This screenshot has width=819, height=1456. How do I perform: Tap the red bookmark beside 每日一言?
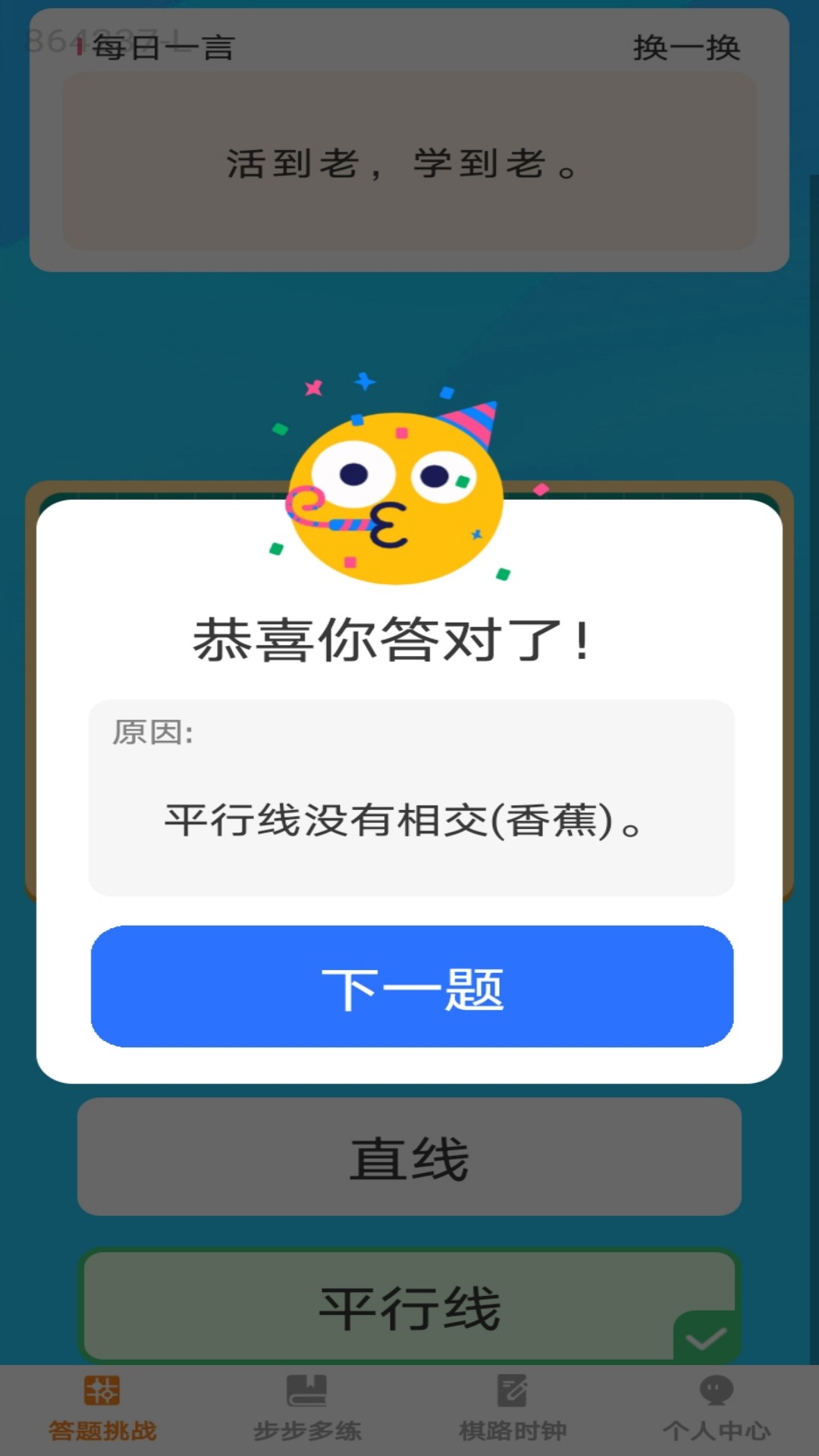click(78, 48)
